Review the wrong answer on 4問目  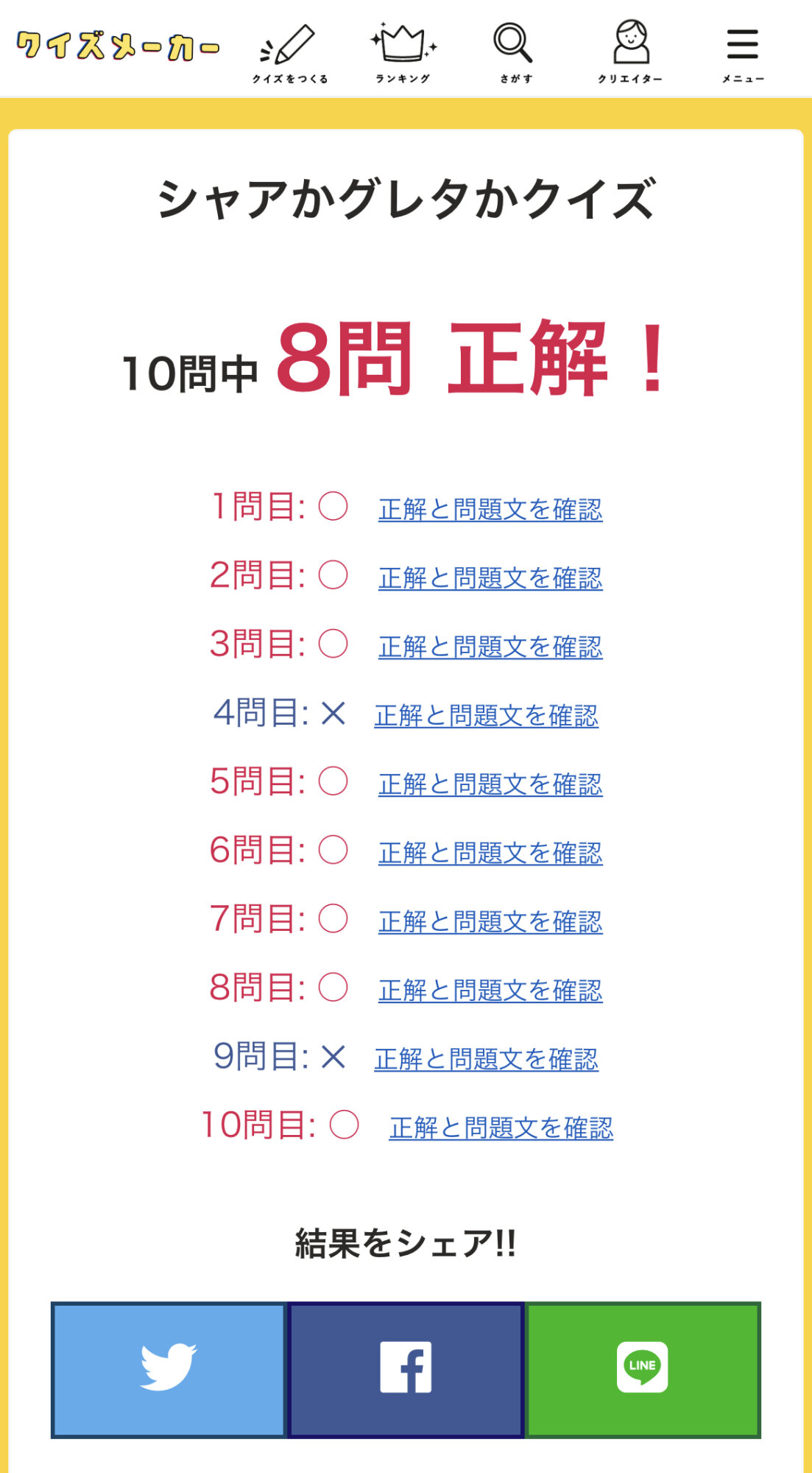pyautogui.click(x=486, y=716)
